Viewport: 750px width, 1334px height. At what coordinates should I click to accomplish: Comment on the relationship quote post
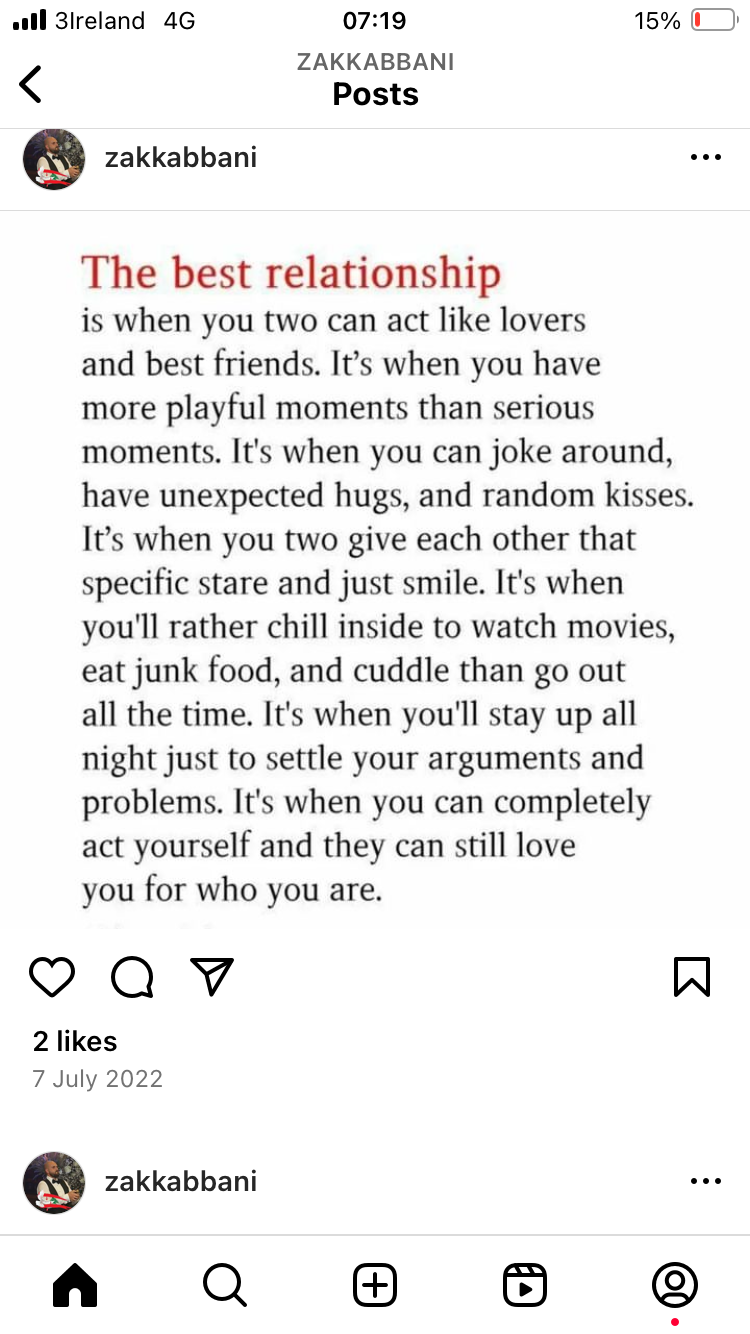132,977
